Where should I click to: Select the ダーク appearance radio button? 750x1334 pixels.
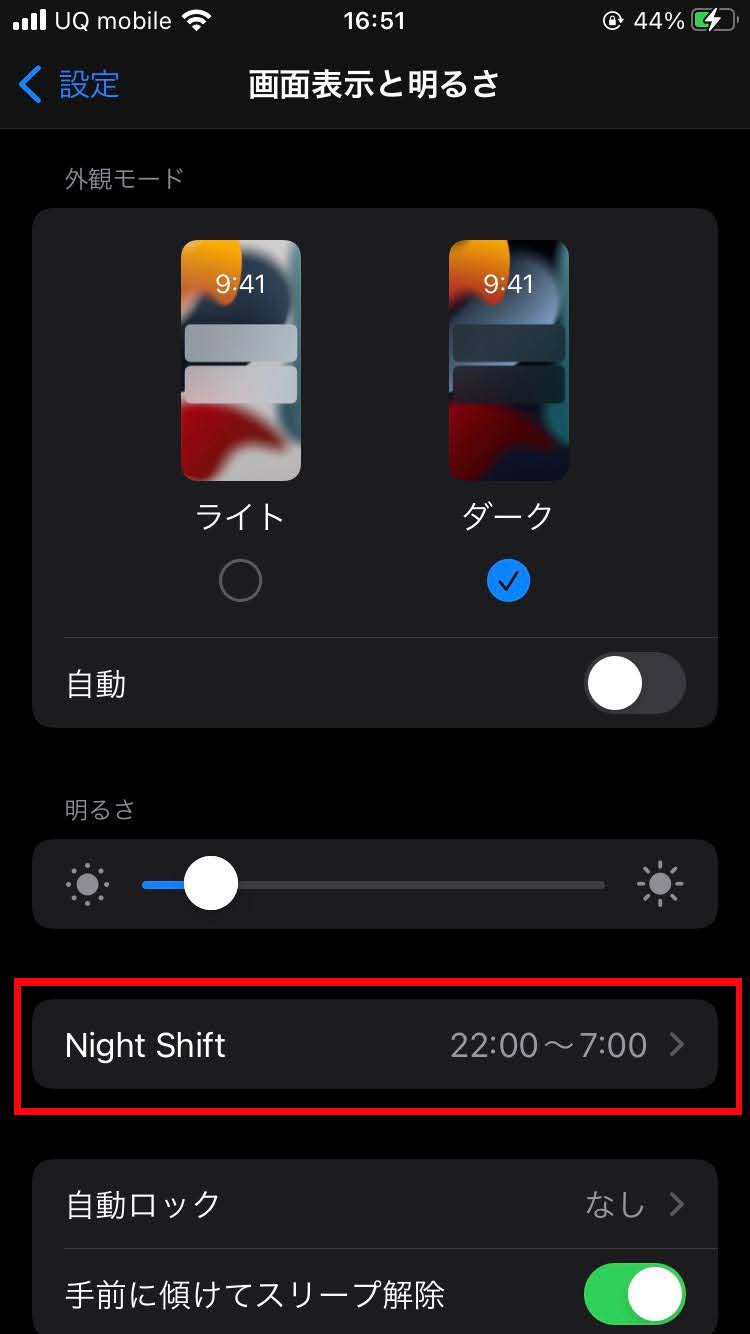click(x=508, y=580)
